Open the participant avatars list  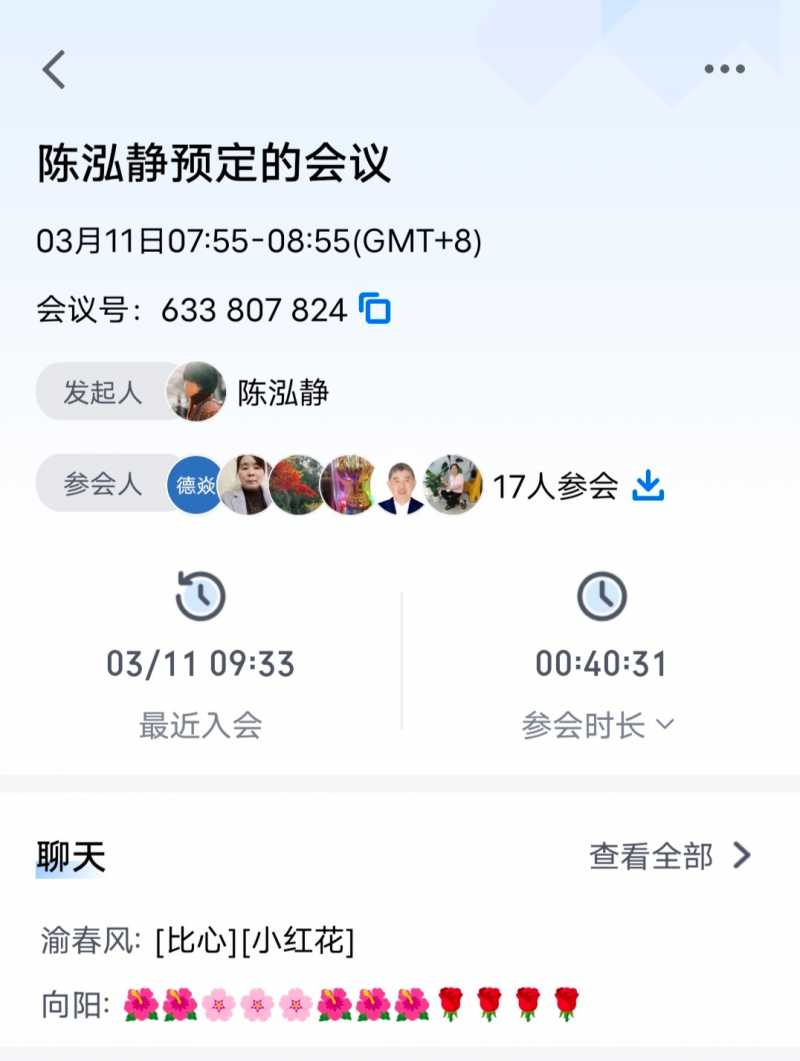click(325, 485)
